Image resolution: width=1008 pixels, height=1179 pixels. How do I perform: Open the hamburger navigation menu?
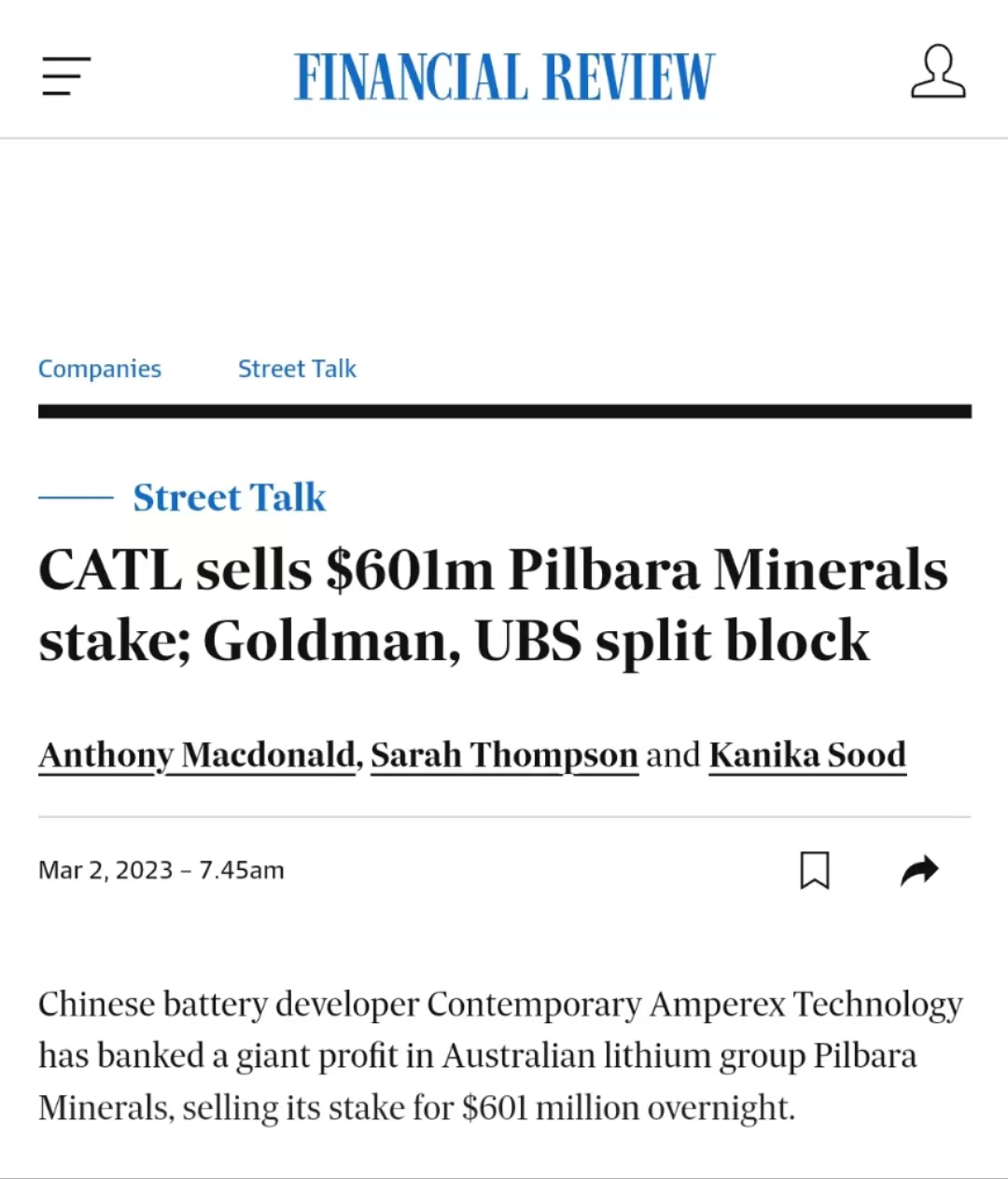[x=65, y=76]
